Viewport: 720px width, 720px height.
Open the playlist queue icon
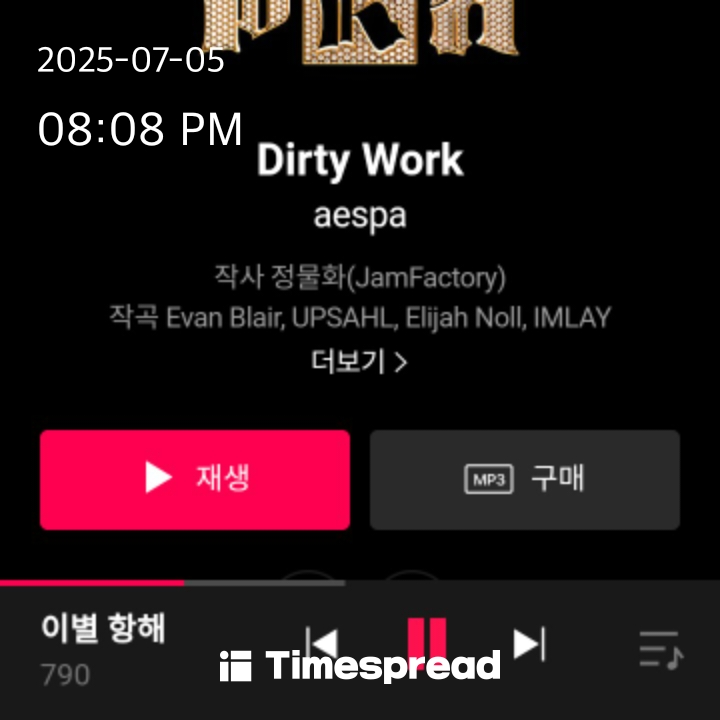coord(660,650)
